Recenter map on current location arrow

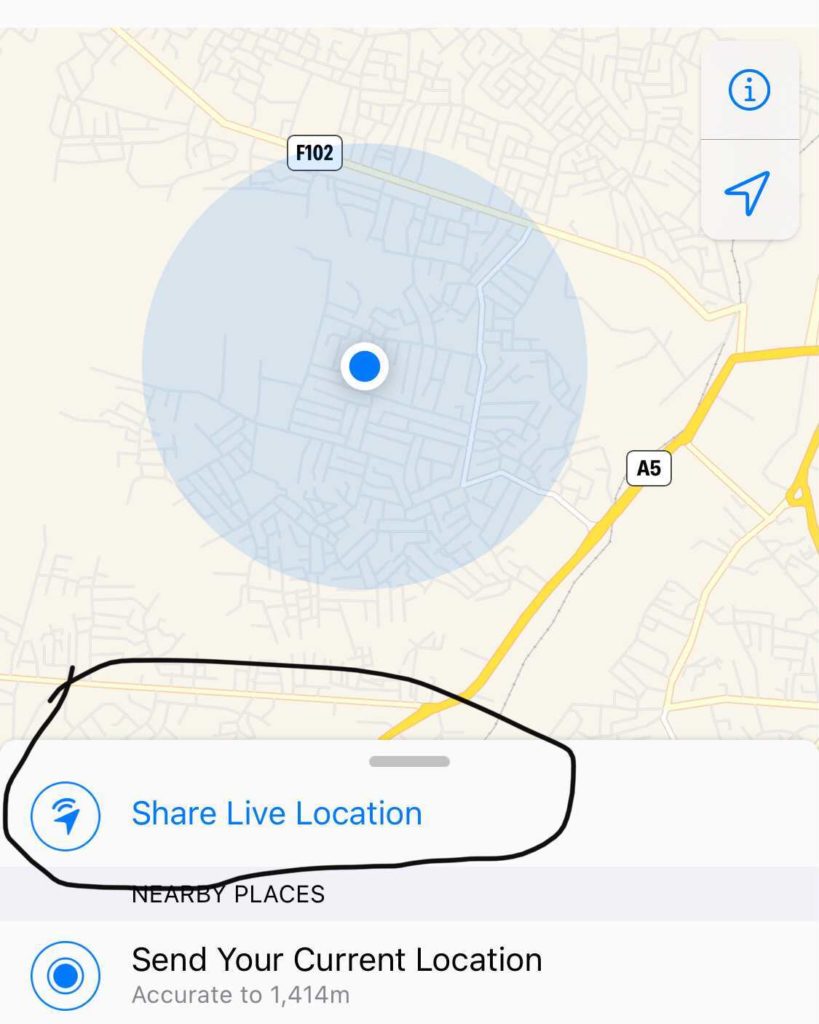(x=749, y=192)
